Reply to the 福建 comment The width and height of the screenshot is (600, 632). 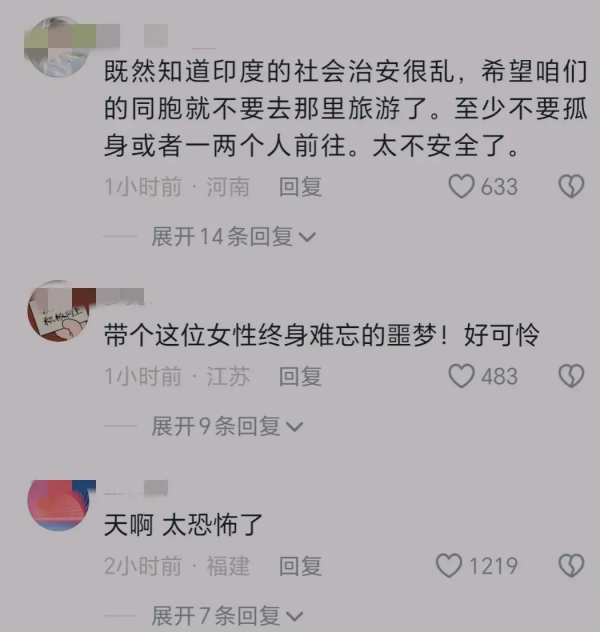tap(300, 566)
